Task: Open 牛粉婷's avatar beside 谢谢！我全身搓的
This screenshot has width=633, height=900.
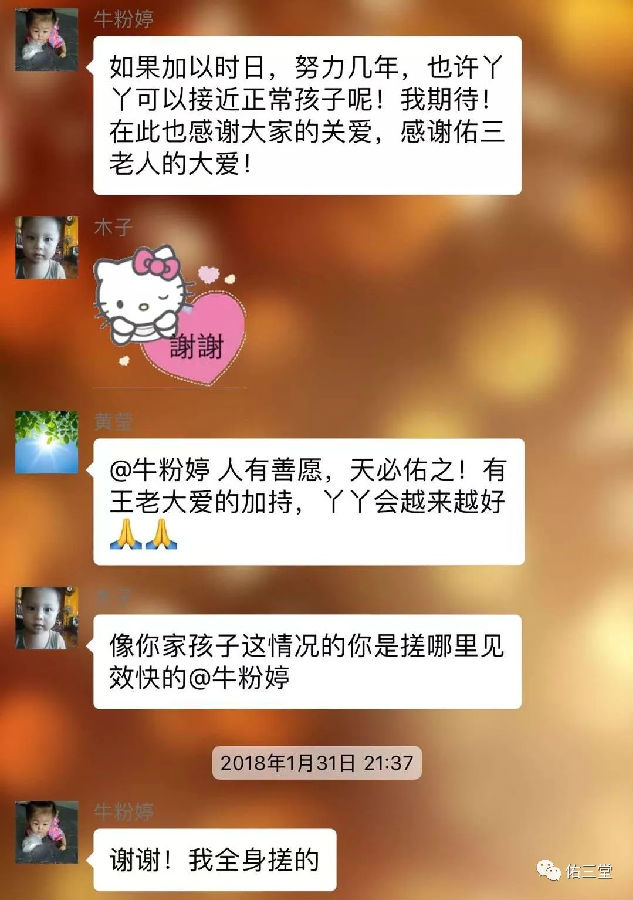Action: pos(46,832)
